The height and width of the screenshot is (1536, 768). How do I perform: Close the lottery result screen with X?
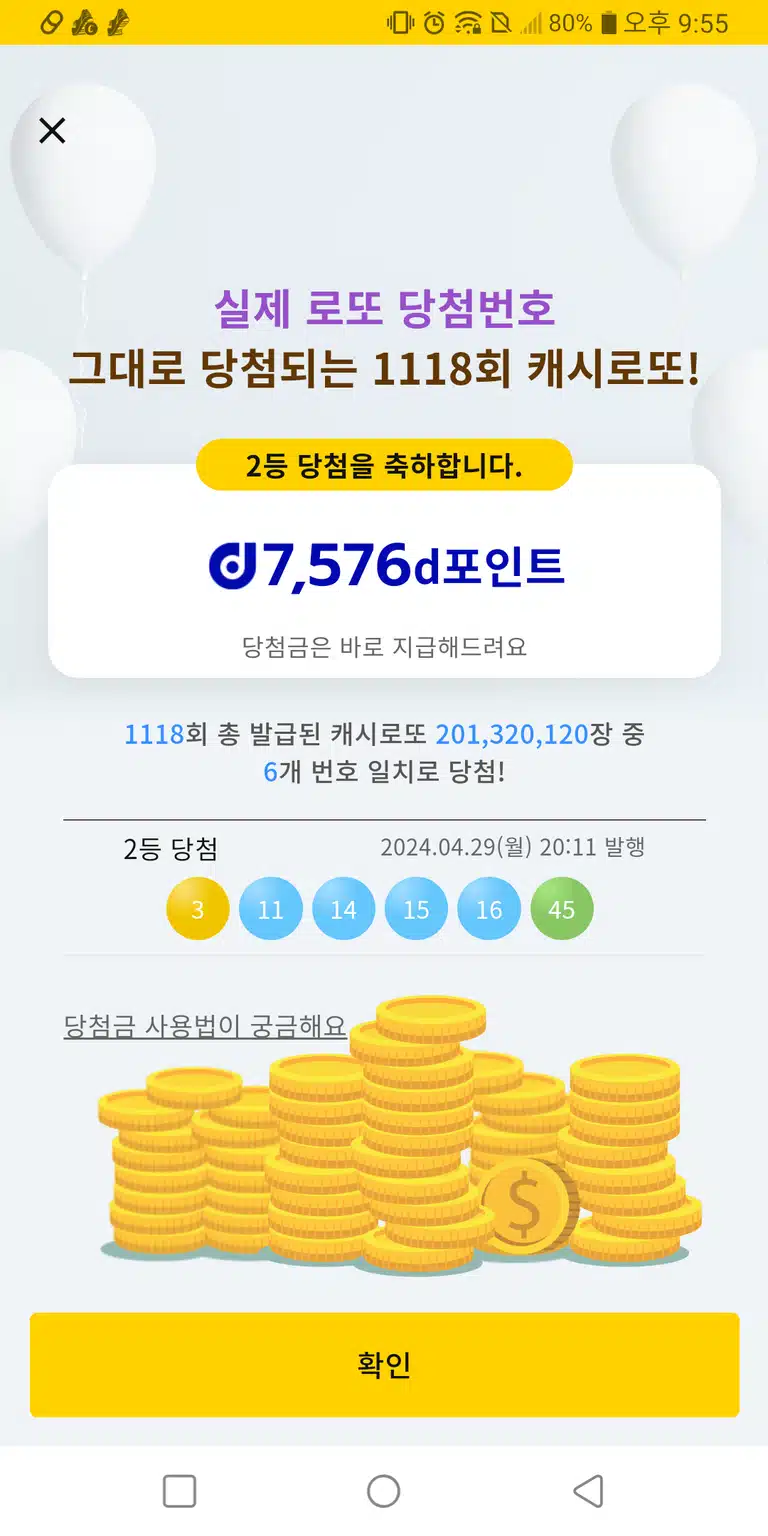[x=52, y=131]
